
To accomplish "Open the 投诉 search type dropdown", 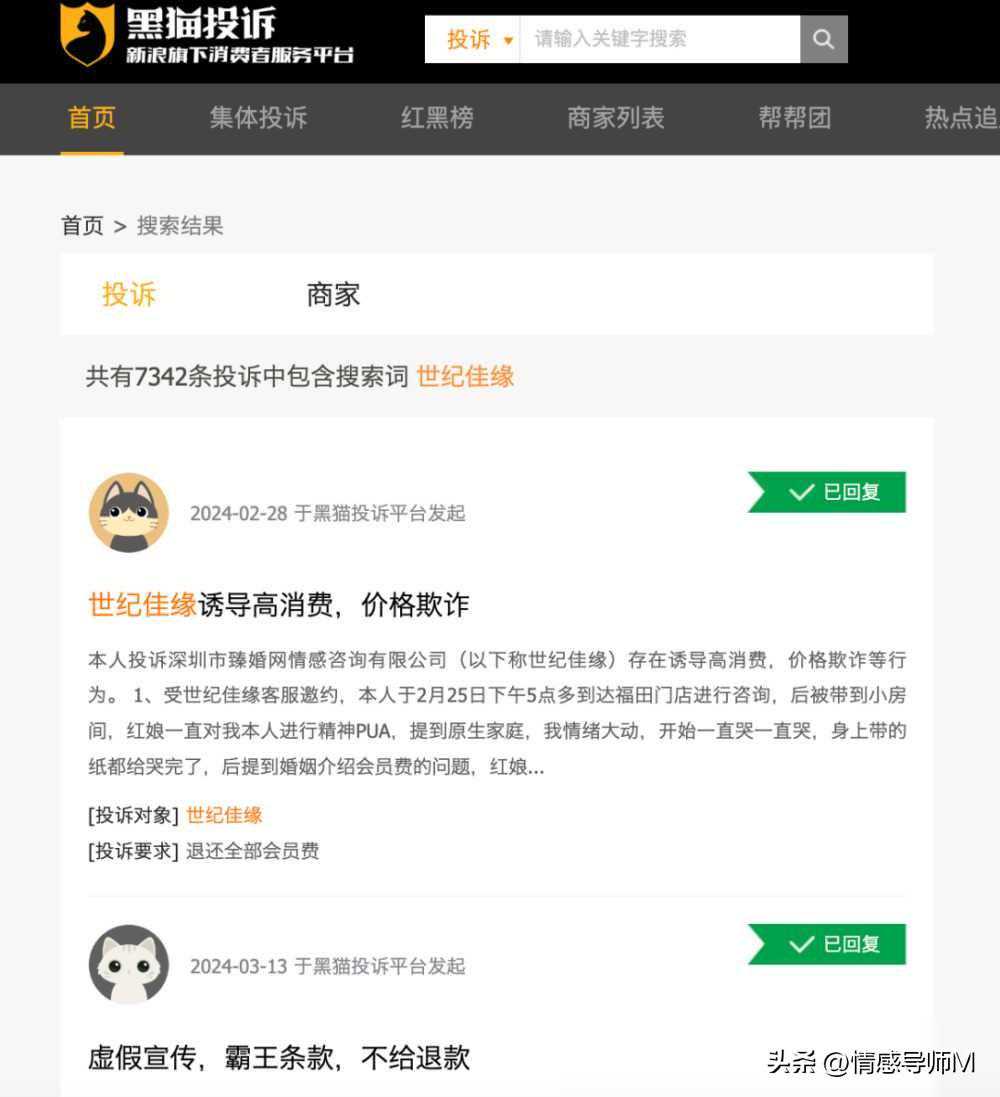I will coord(478,40).
